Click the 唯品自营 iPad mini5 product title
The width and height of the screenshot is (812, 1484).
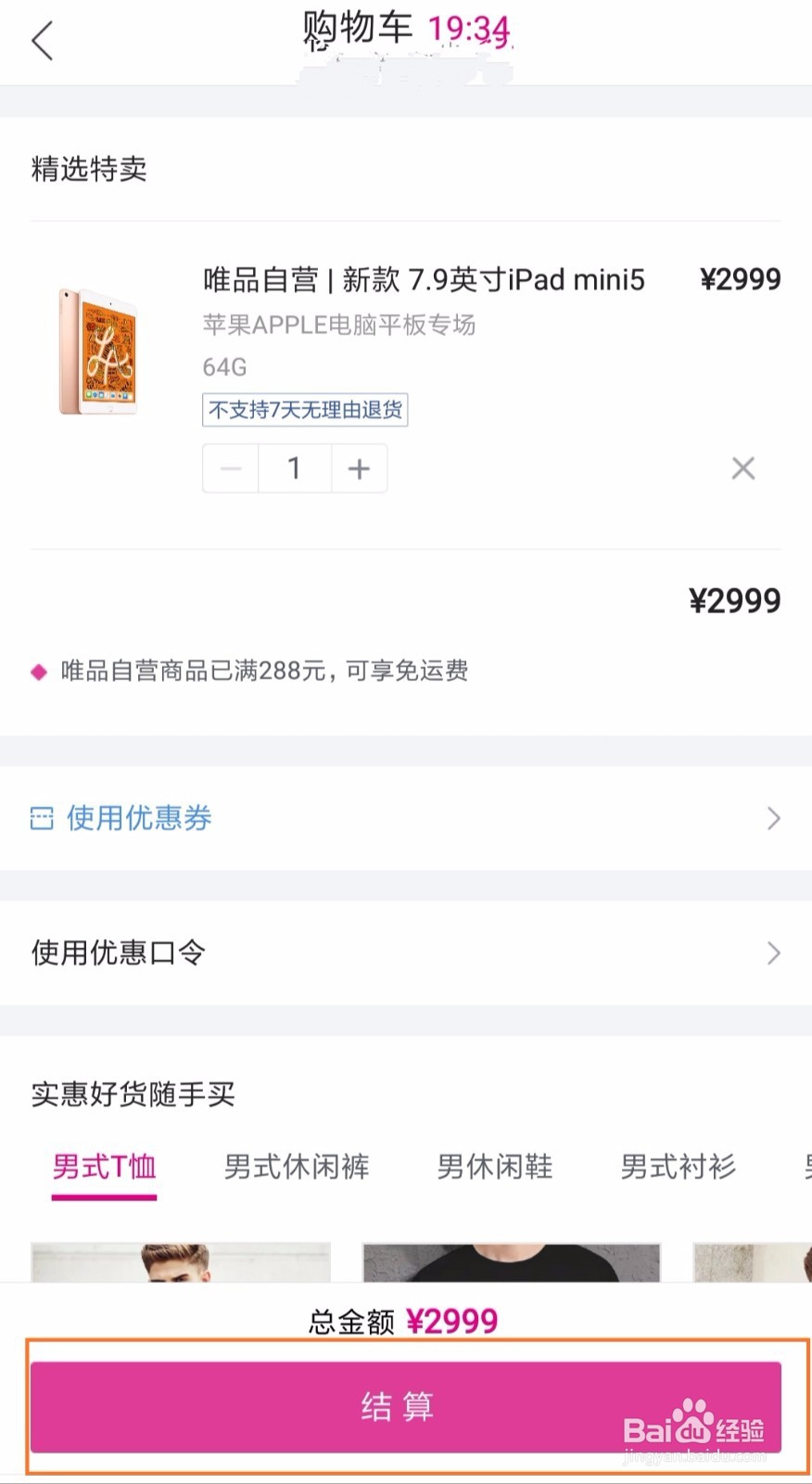pyautogui.click(x=423, y=279)
